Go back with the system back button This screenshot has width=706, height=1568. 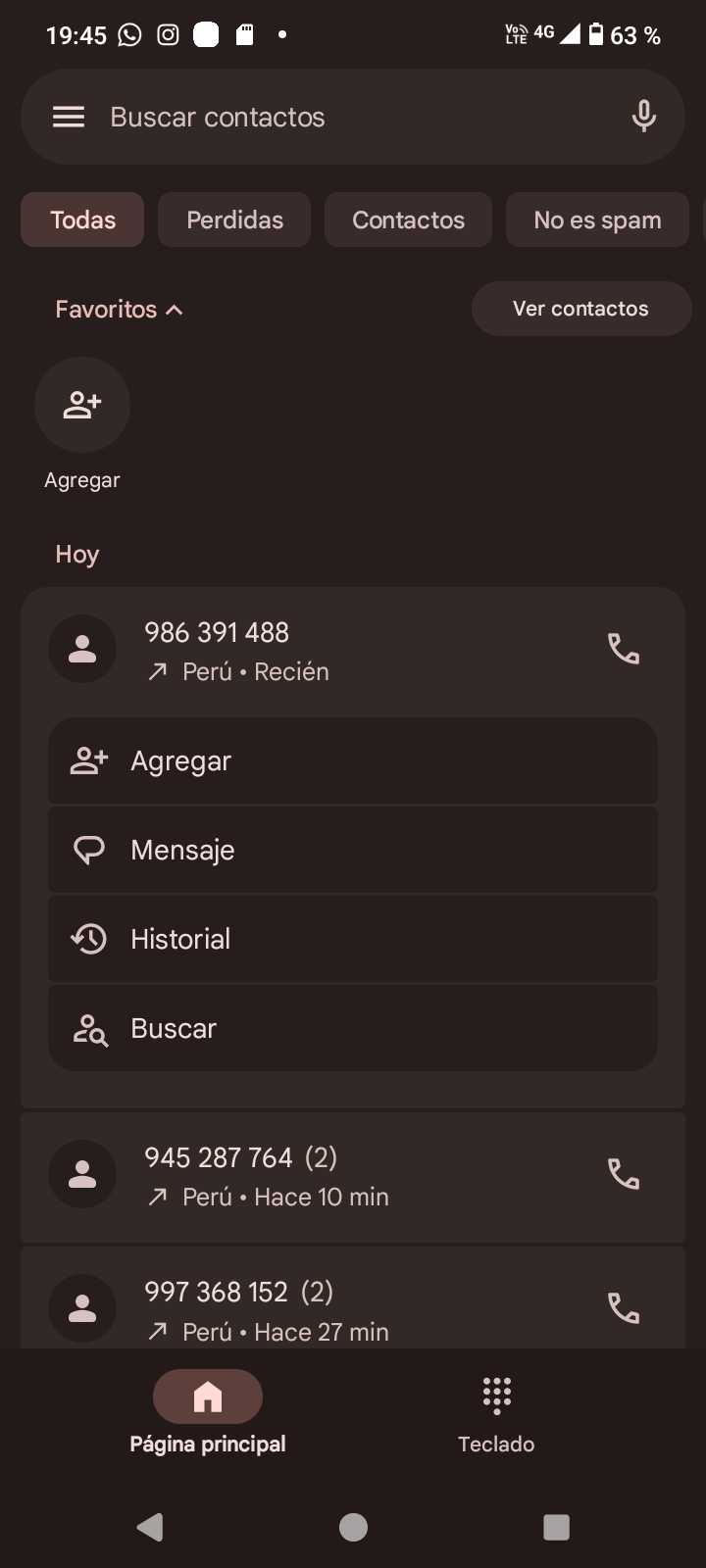150,1527
